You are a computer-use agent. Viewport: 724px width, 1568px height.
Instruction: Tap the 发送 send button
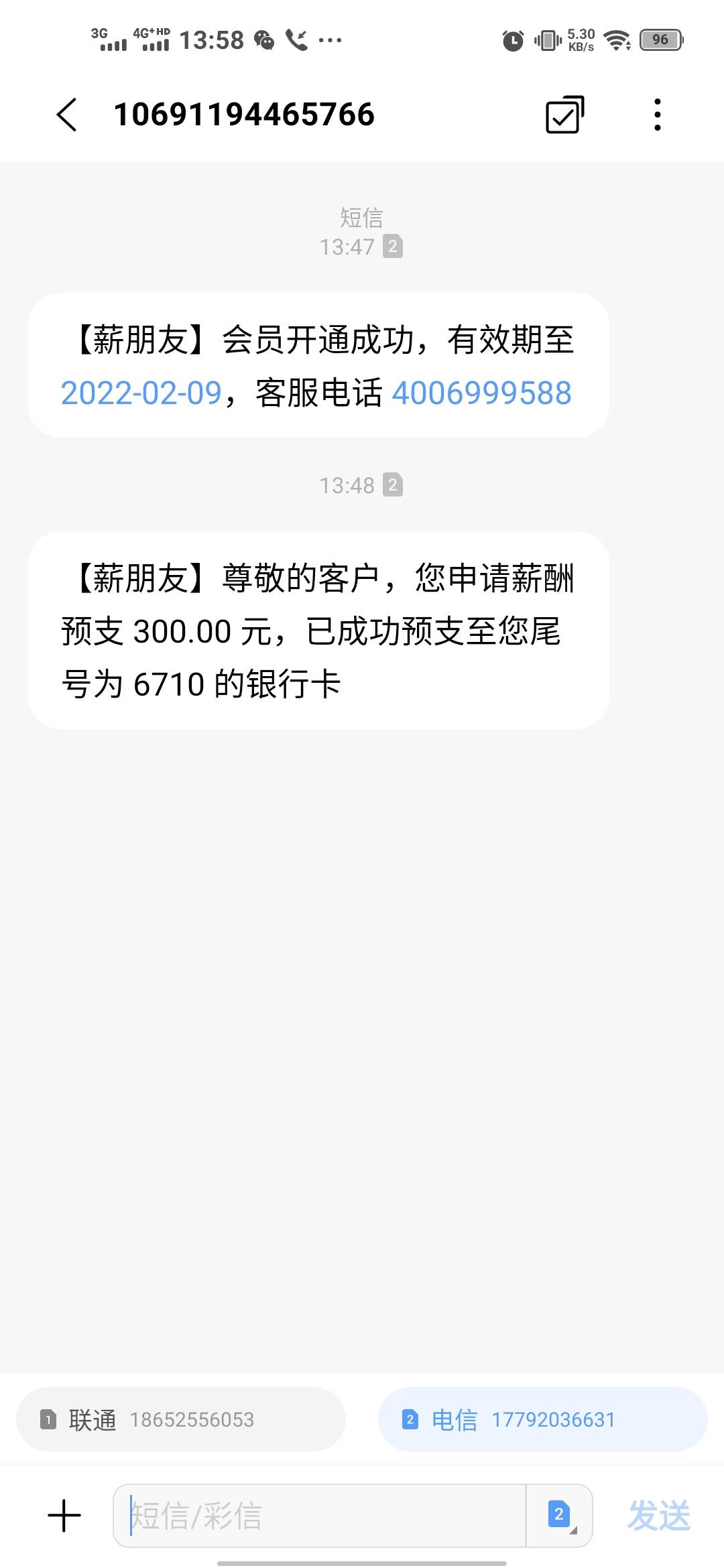(x=659, y=1516)
